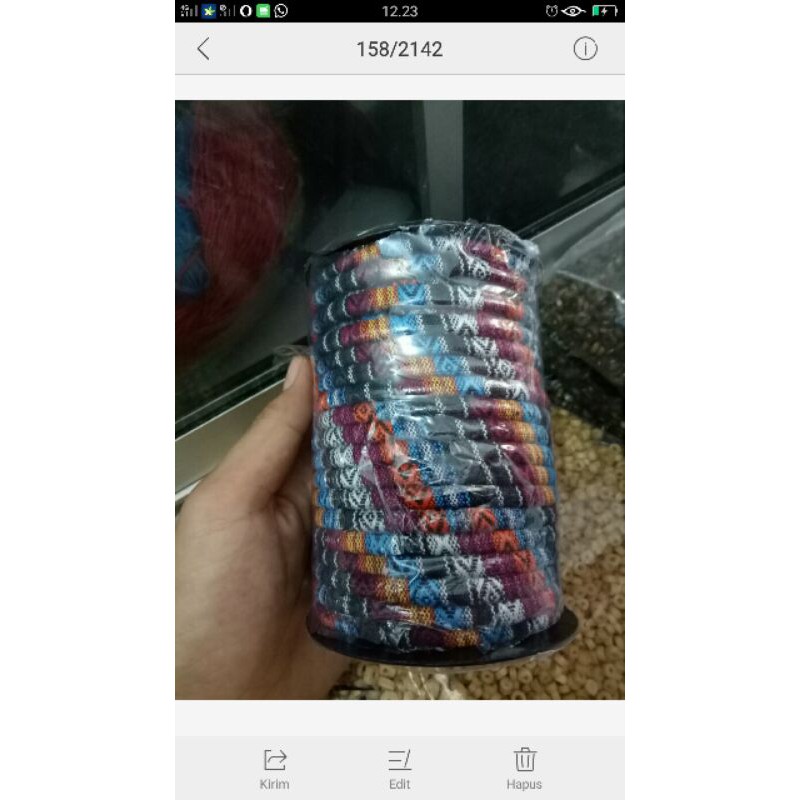The width and height of the screenshot is (800, 800).
Task: Tap the photo to toggle fullscreen view
Action: click(x=400, y=400)
